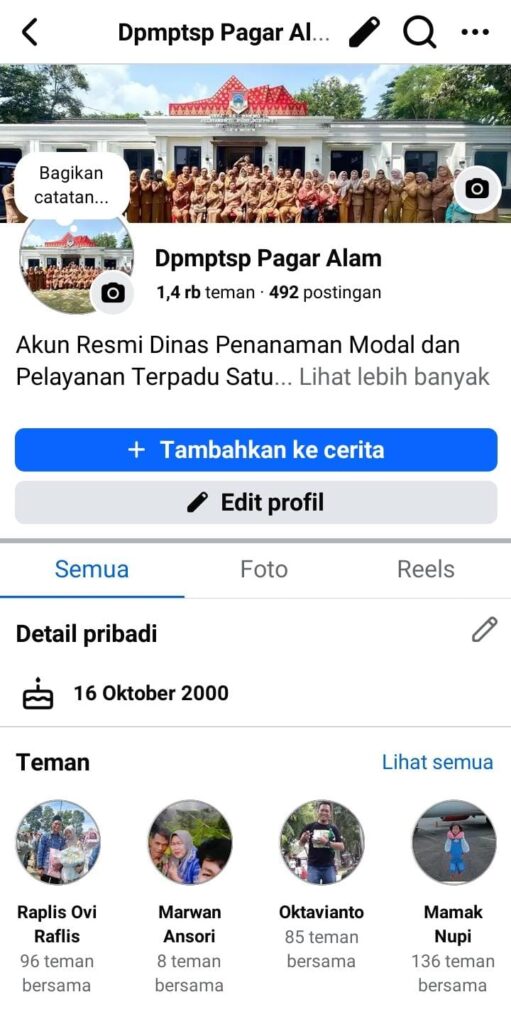Edit Detail pribadi with the pencil icon

tap(484, 630)
